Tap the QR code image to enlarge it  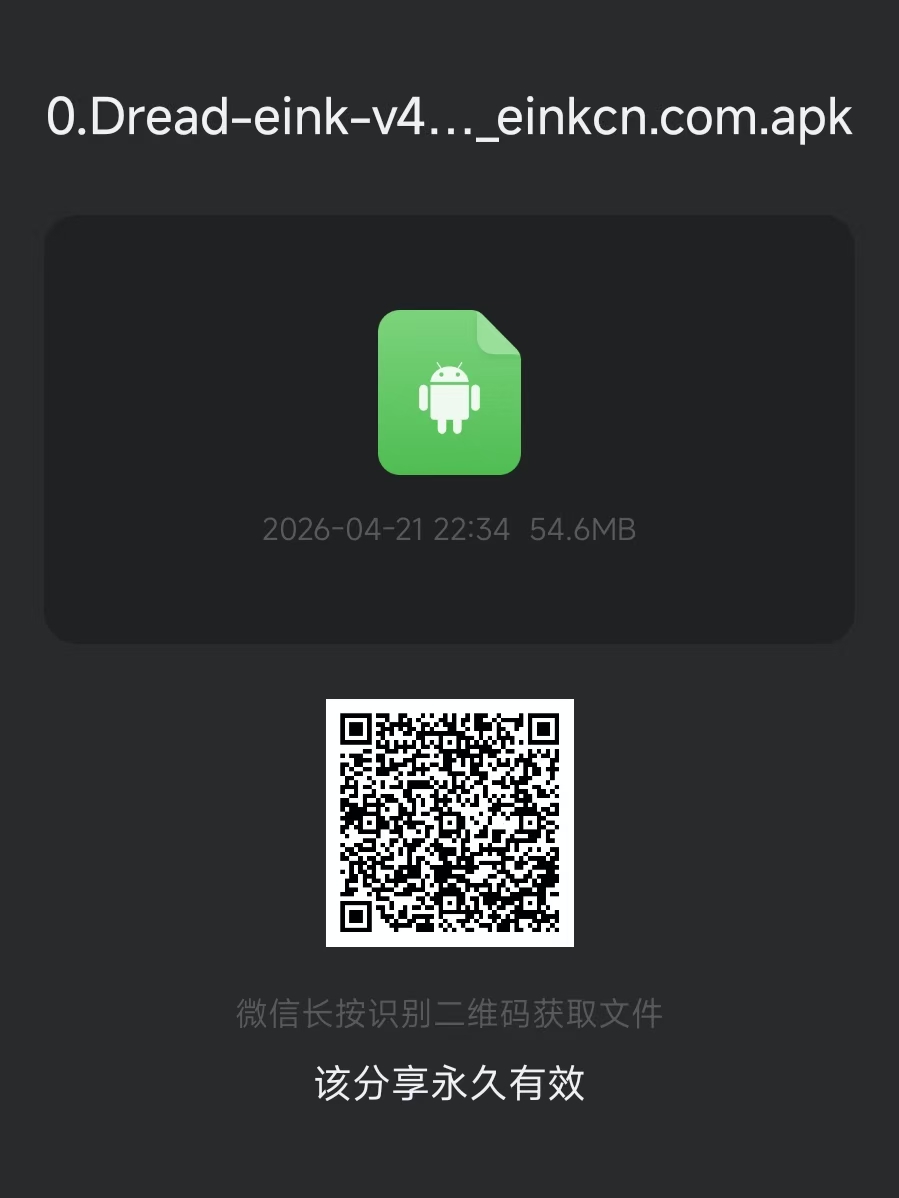pos(452,822)
